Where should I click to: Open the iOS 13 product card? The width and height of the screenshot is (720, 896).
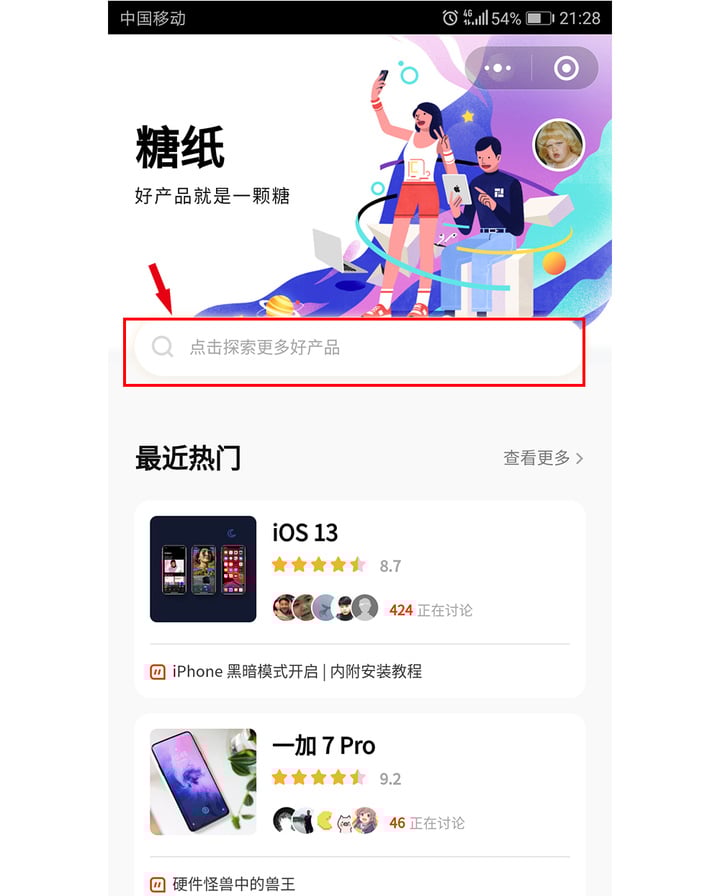[x=359, y=568]
